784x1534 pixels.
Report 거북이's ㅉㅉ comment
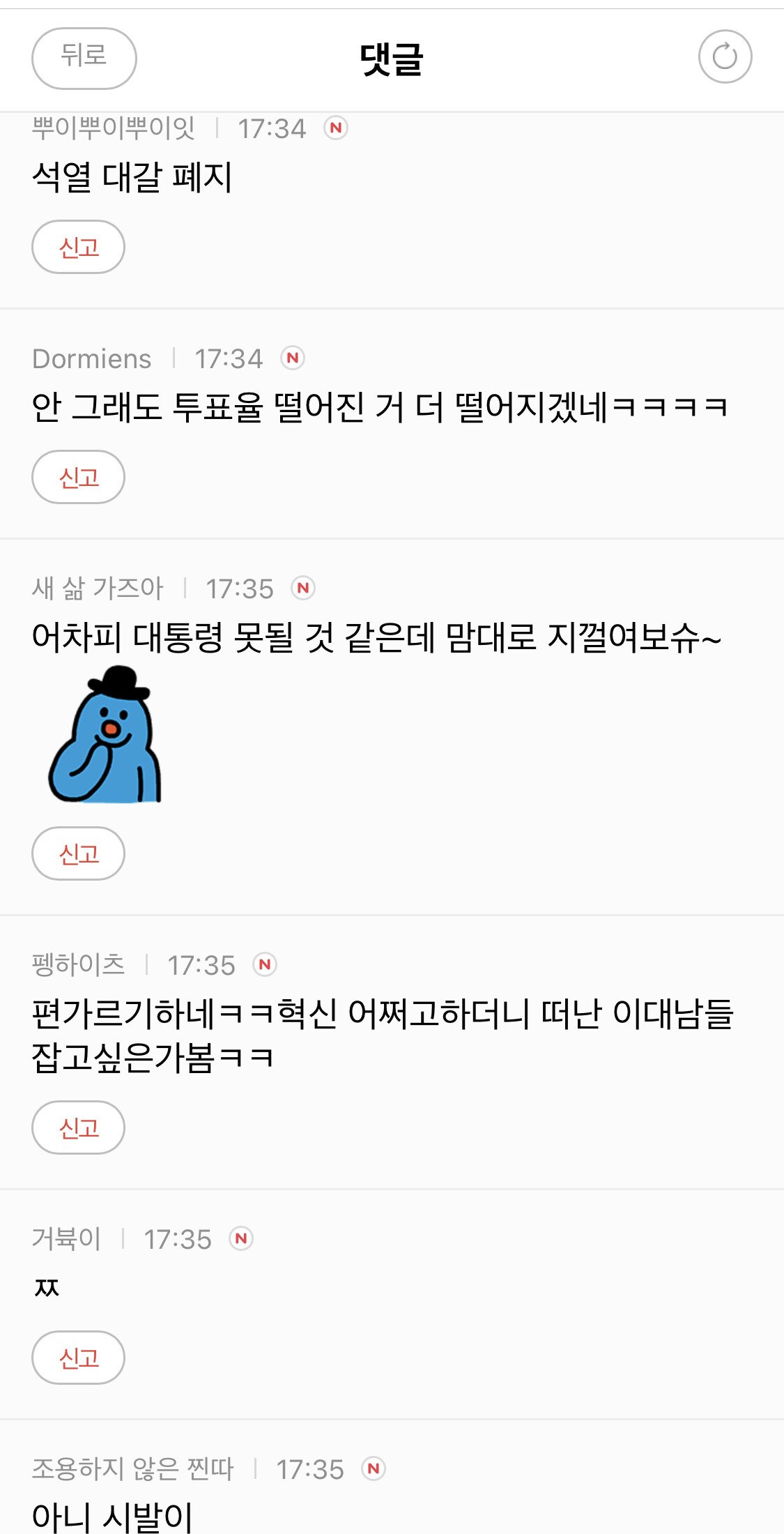point(78,1358)
